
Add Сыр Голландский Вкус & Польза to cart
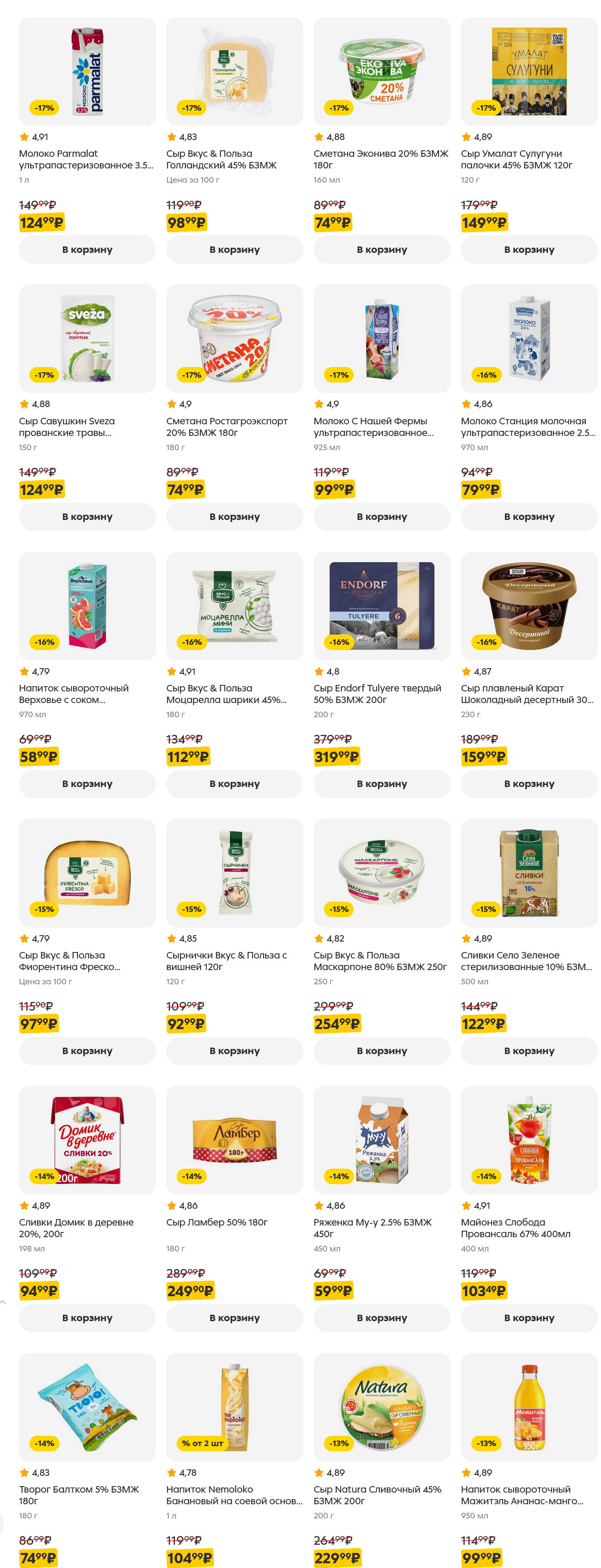234,249
